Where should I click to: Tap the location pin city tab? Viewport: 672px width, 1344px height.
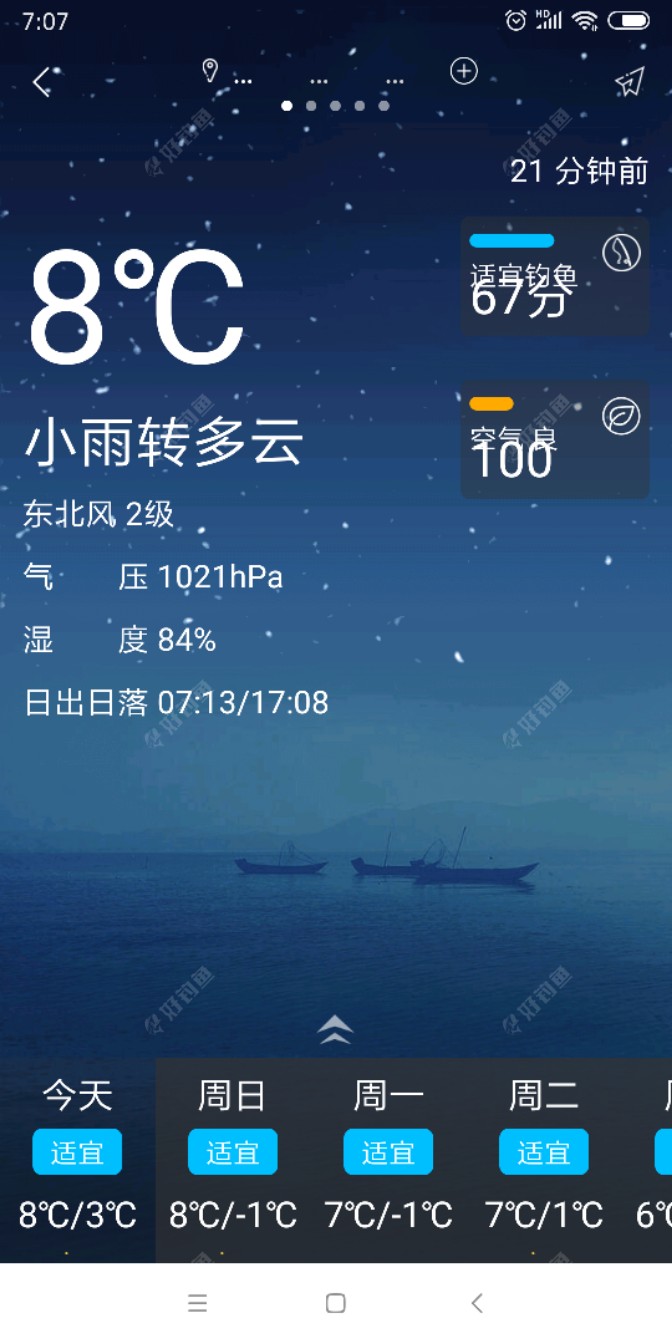coord(225,75)
